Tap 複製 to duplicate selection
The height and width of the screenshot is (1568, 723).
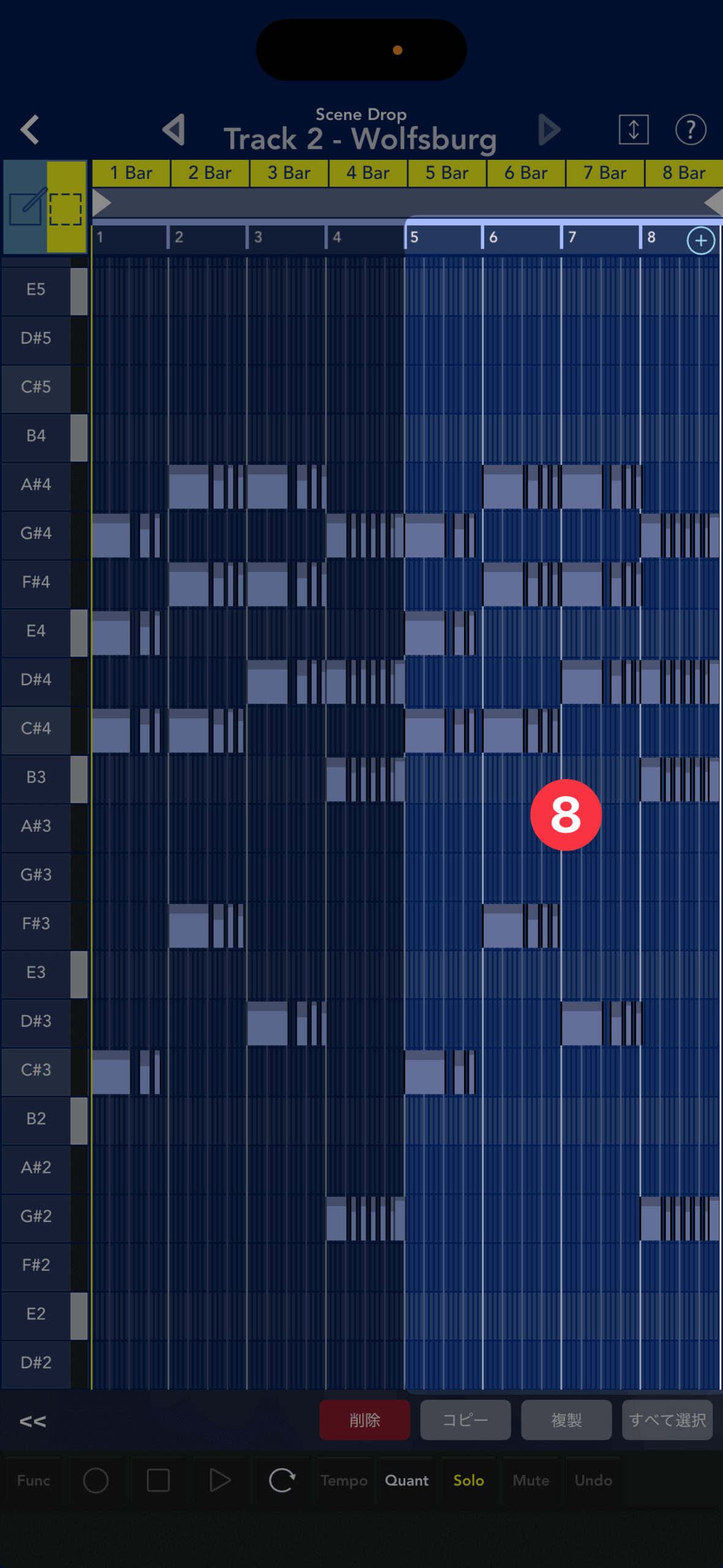click(x=566, y=1420)
